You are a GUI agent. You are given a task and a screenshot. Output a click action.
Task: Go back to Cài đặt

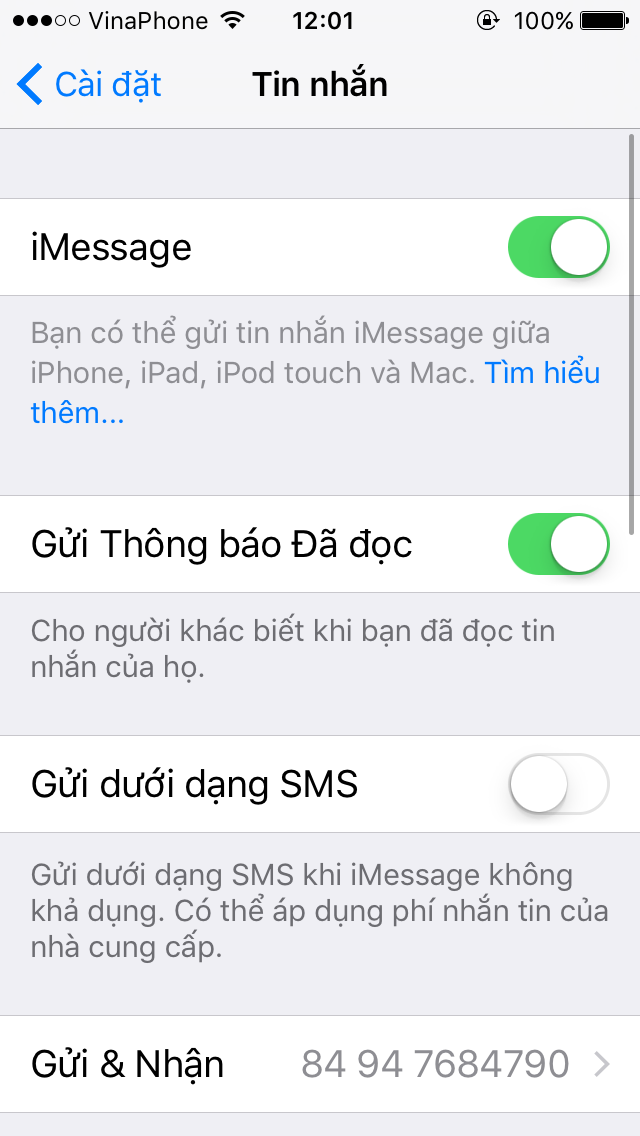(x=88, y=85)
